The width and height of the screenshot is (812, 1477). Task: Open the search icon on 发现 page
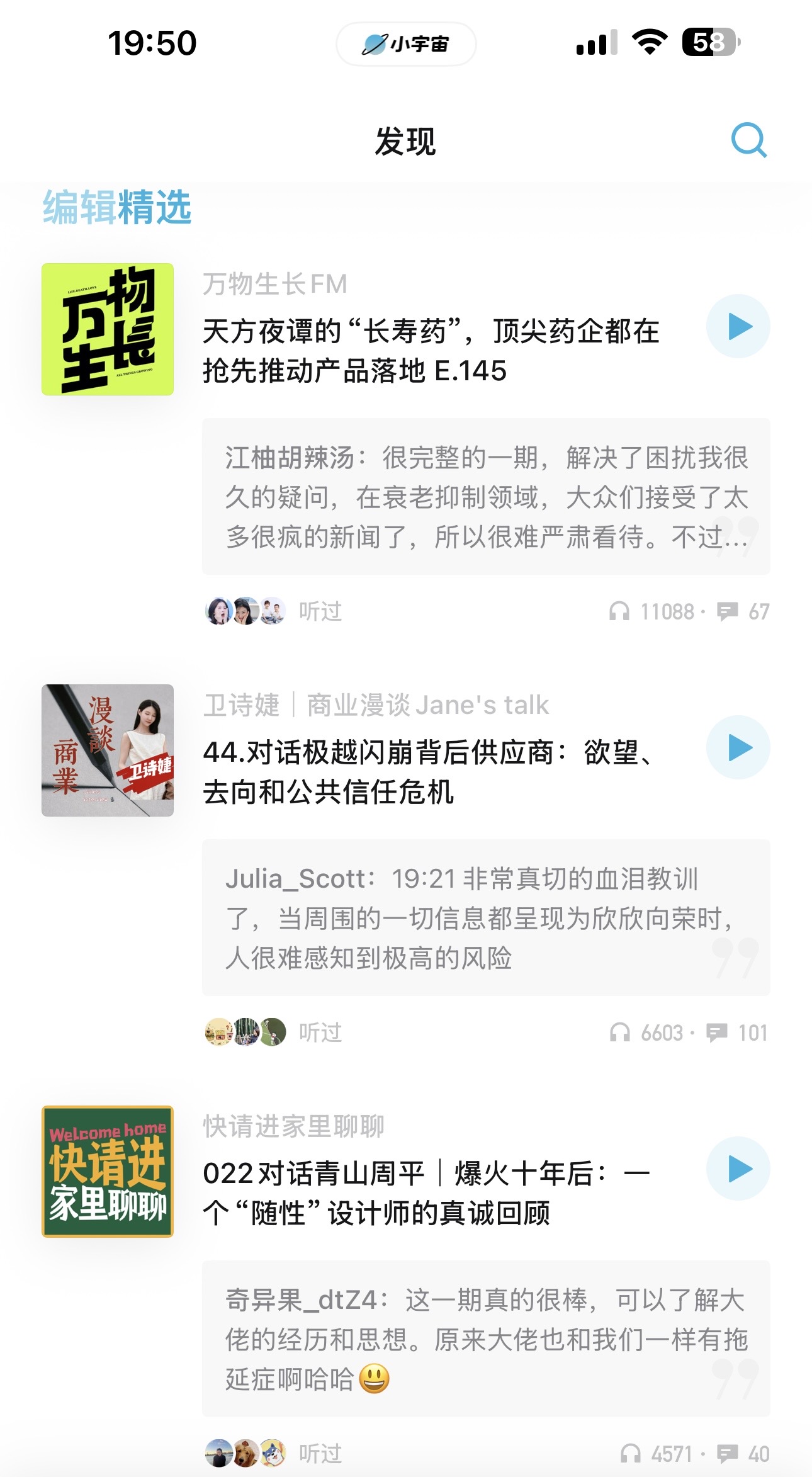[748, 140]
